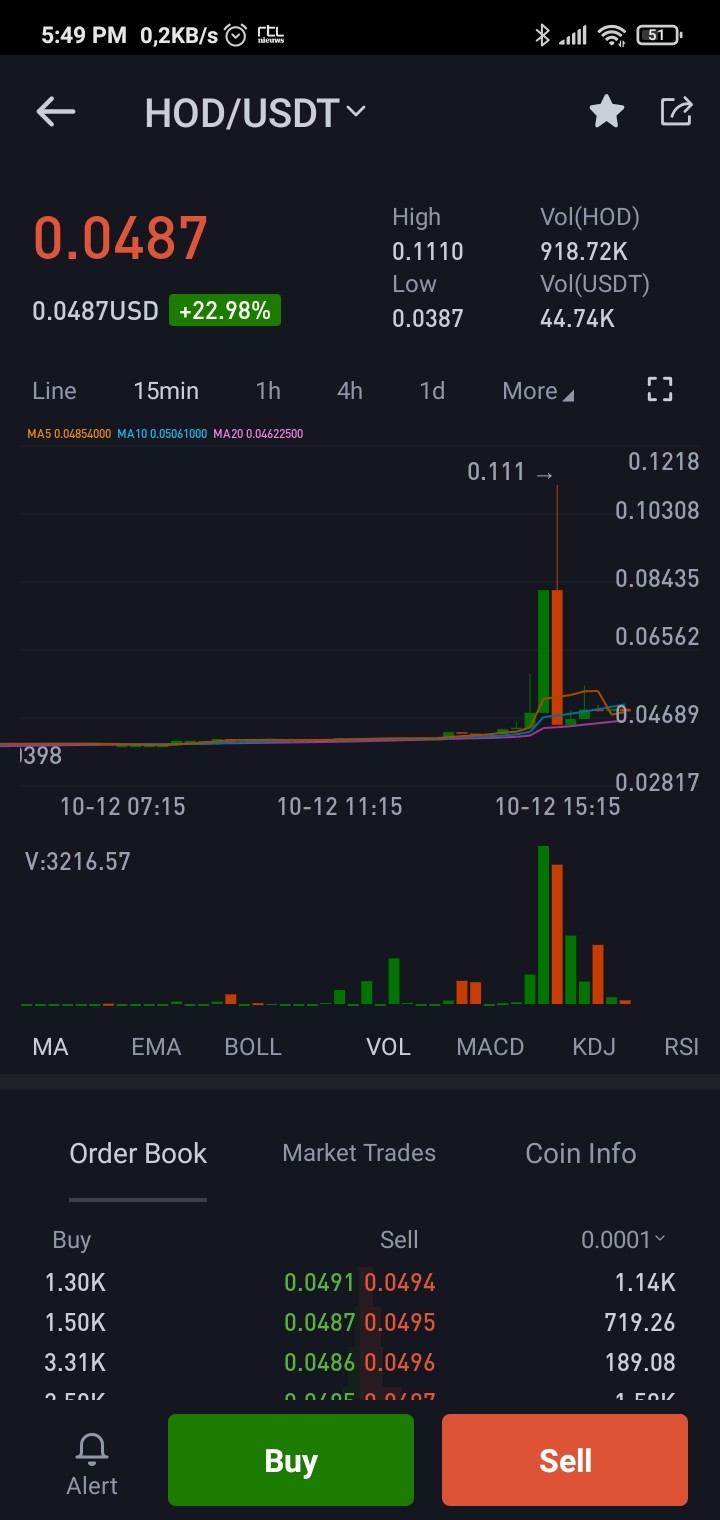Open the Coin Info tab
This screenshot has height=1520, width=720.
click(x=581, y=1153)
